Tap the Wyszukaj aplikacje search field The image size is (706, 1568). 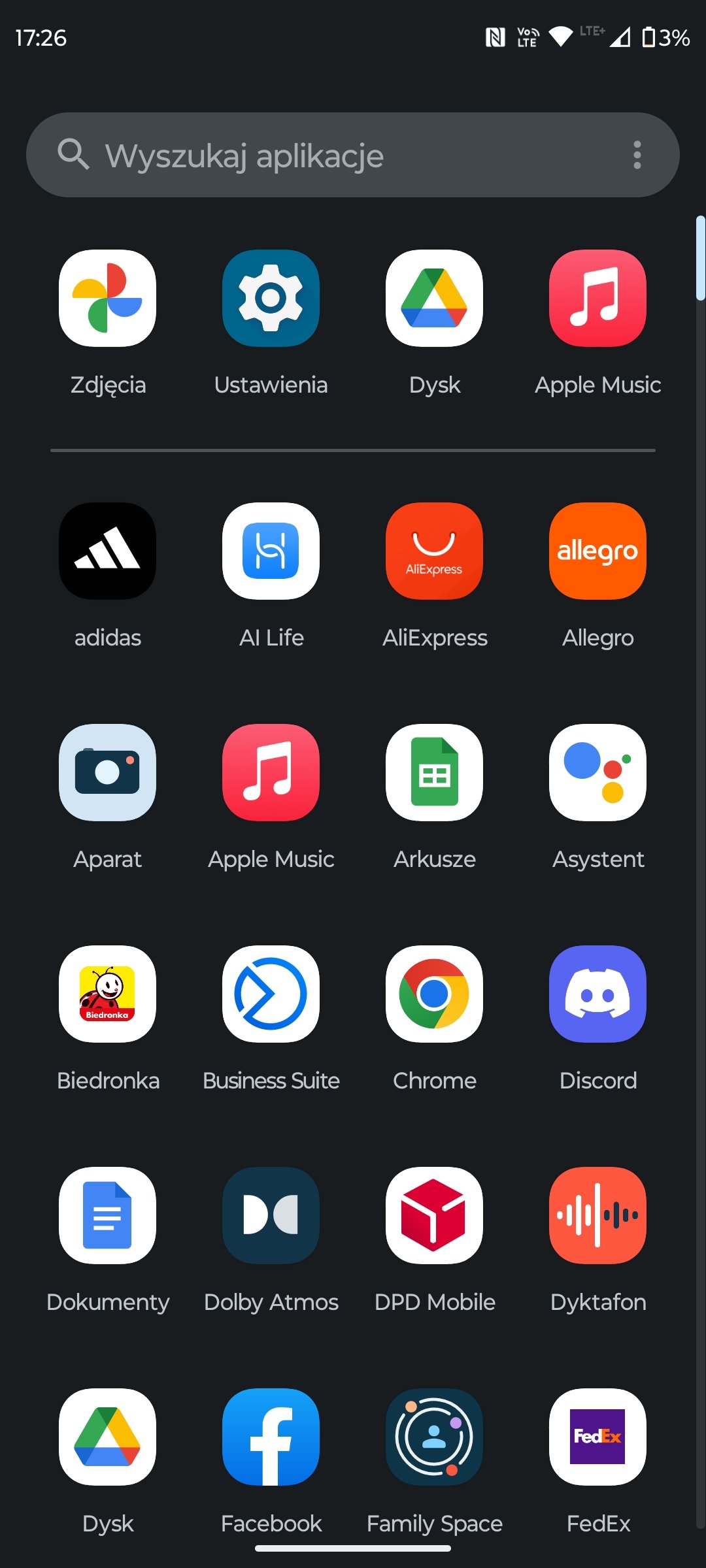click(x=353, y=155)
